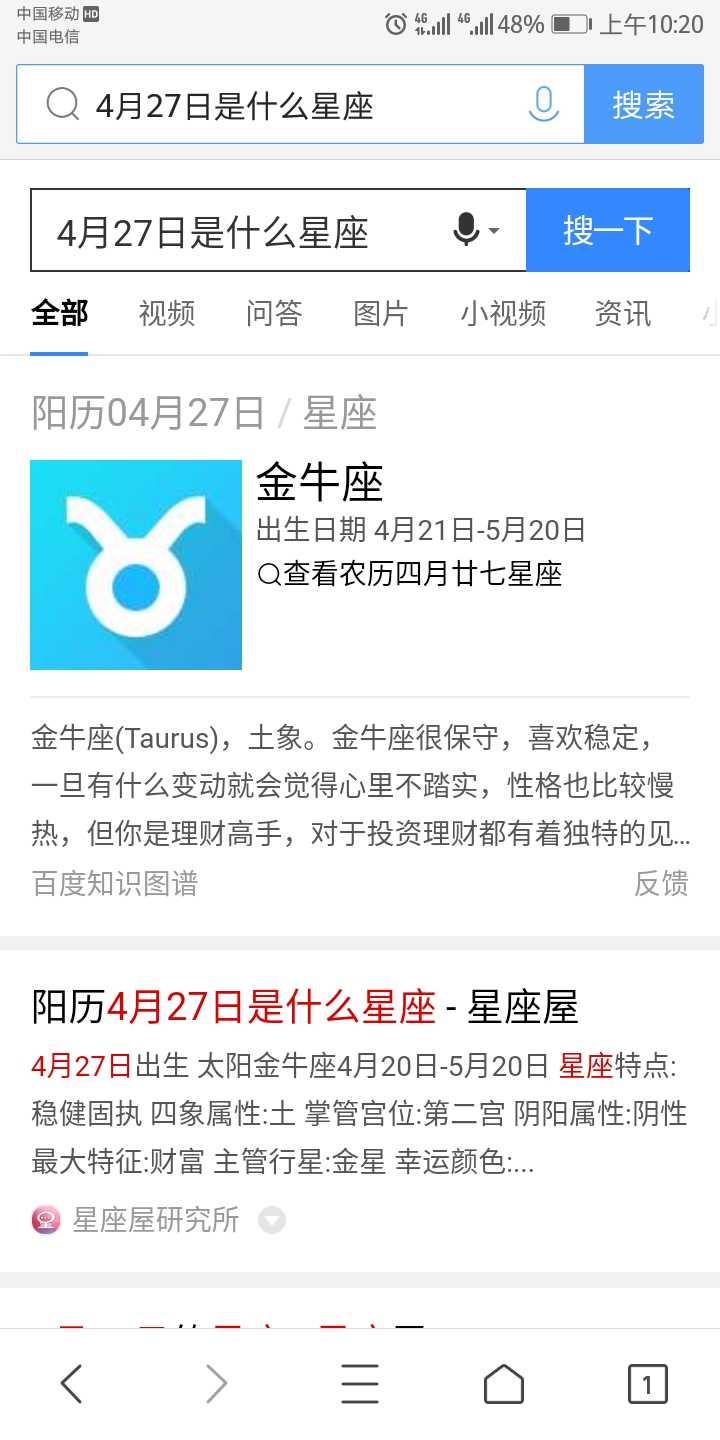Open the browser menu icon at bottom
This screenshot has height=1440, width=720.
(x=360, y=1384)
